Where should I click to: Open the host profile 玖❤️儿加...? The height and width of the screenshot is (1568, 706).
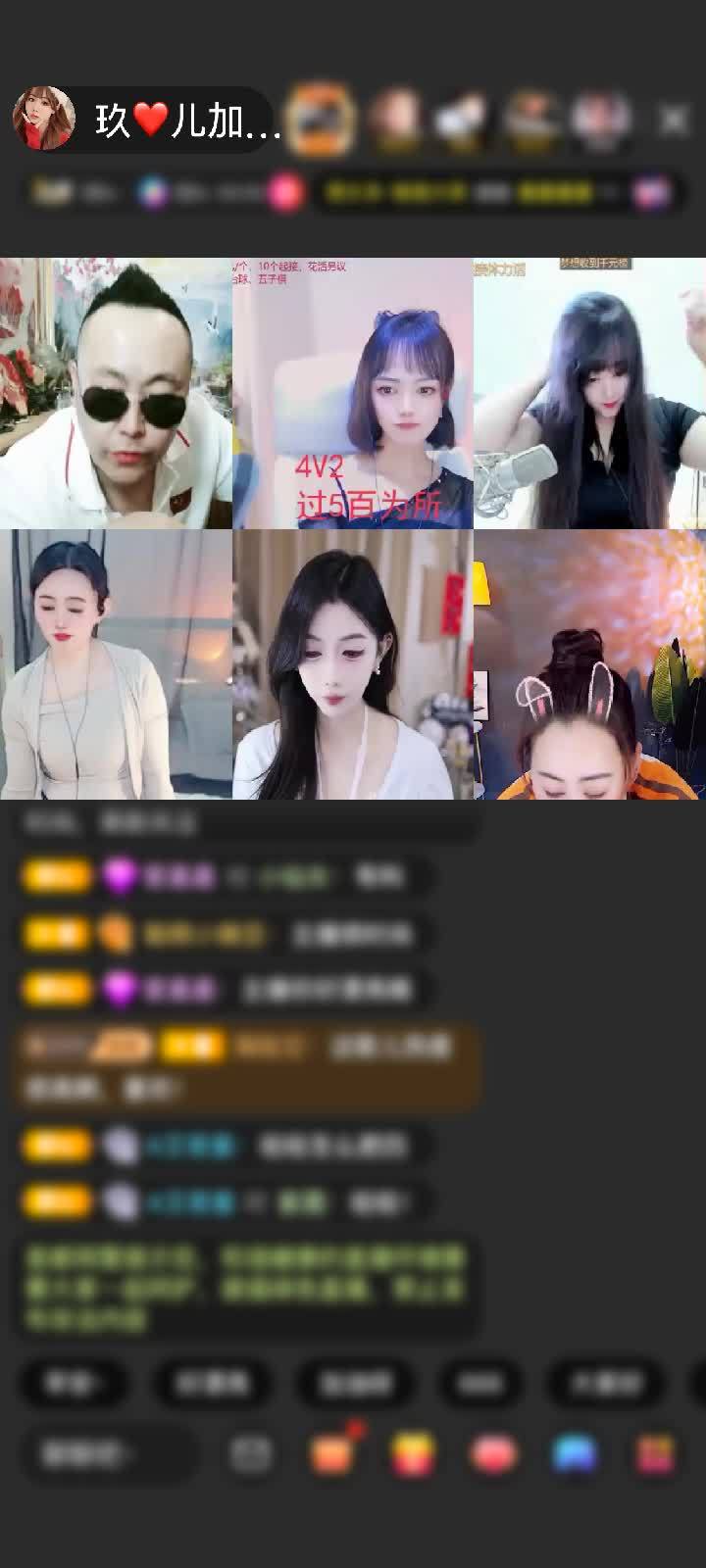coord(147,121)
